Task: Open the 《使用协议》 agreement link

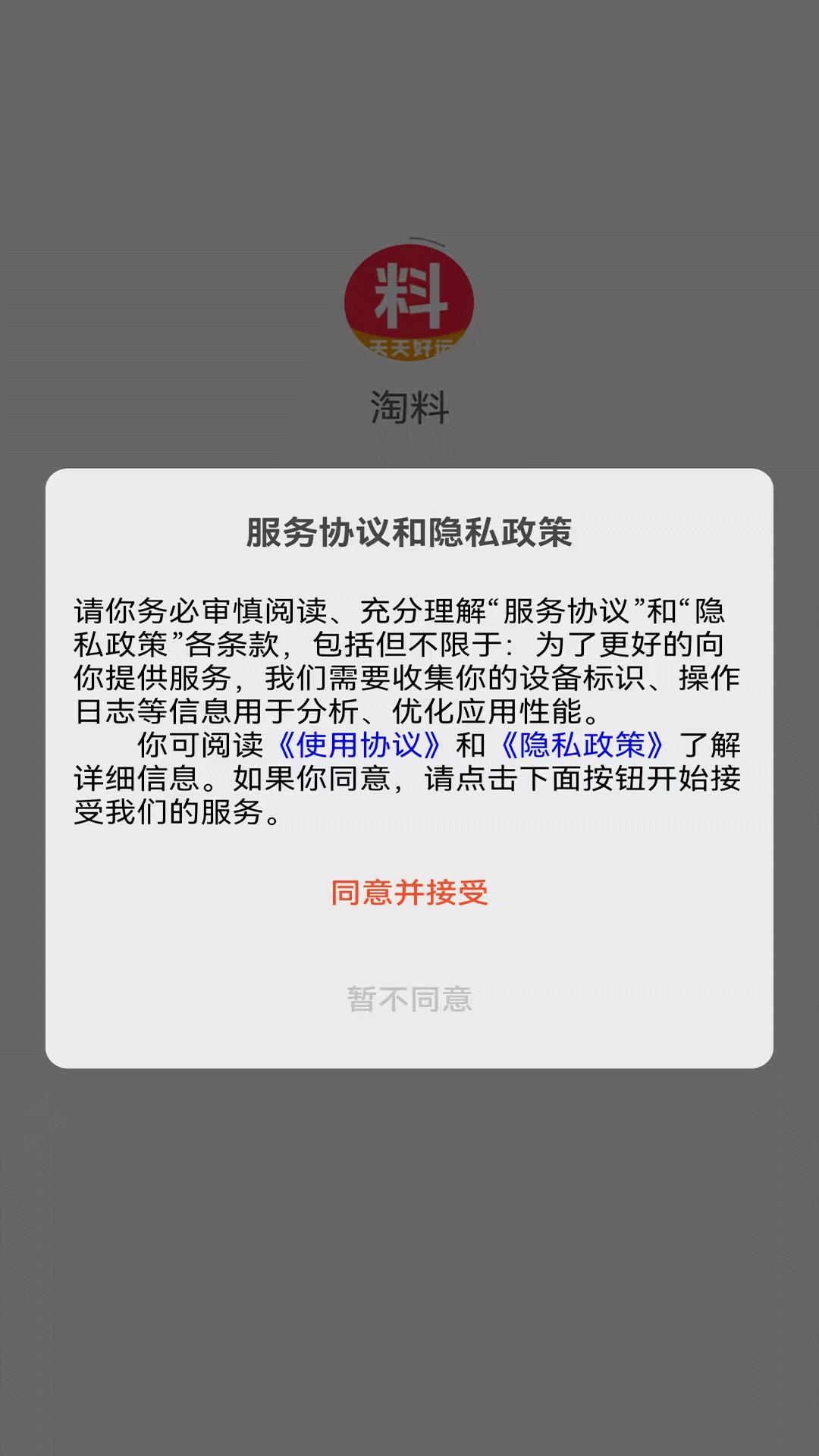Action: click(x=362, y=748)
